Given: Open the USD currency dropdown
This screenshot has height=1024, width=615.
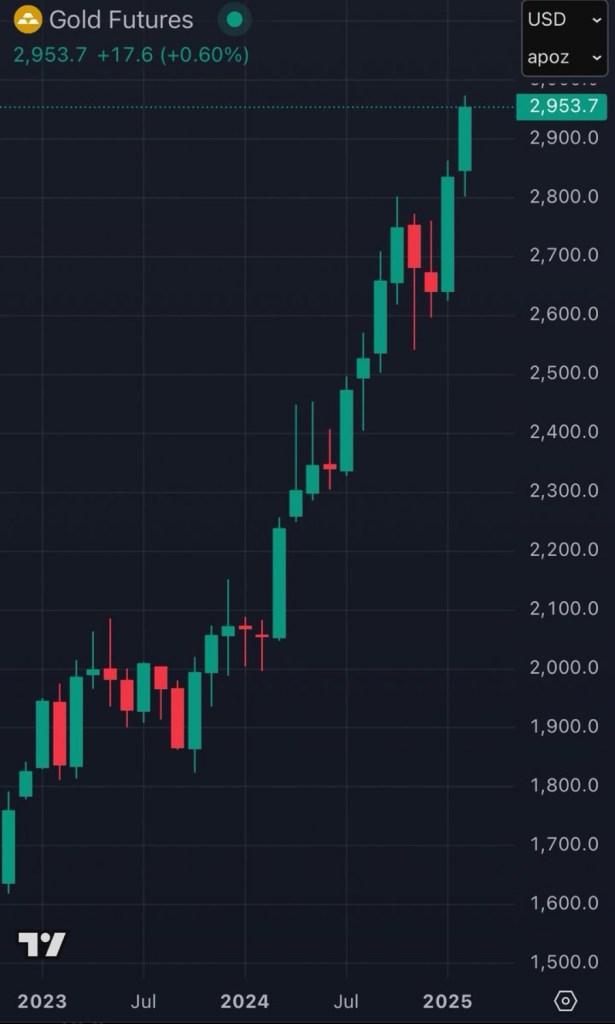Looking at the screenshot, I should pos(565,19).
